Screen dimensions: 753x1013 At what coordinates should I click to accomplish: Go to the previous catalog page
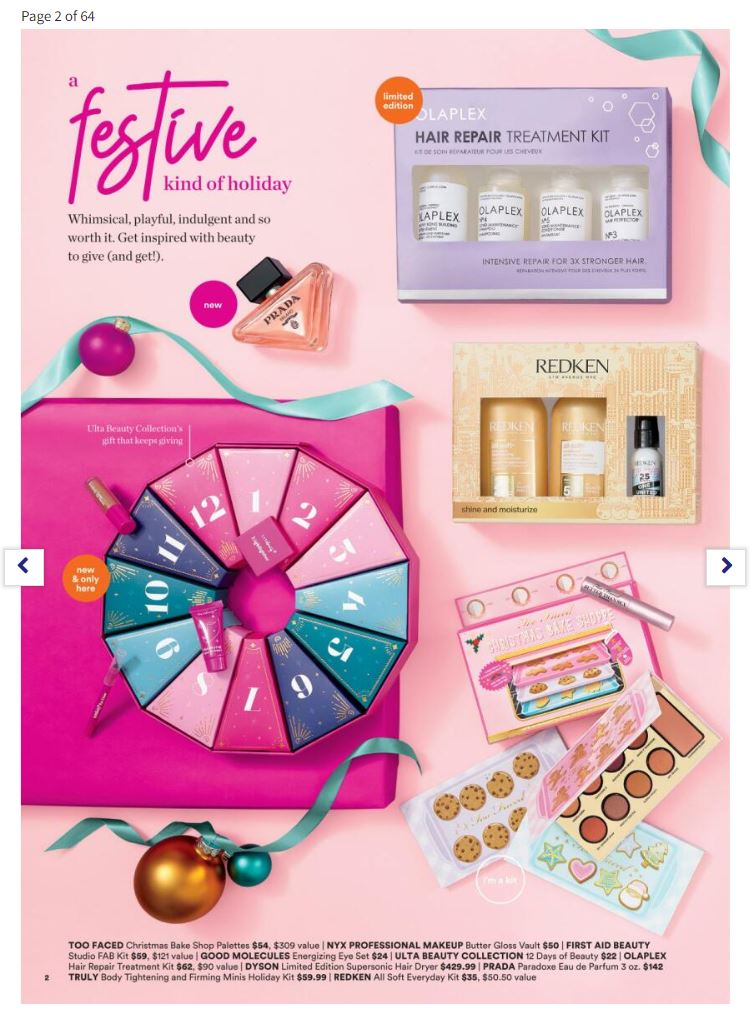tap(24, 567)
